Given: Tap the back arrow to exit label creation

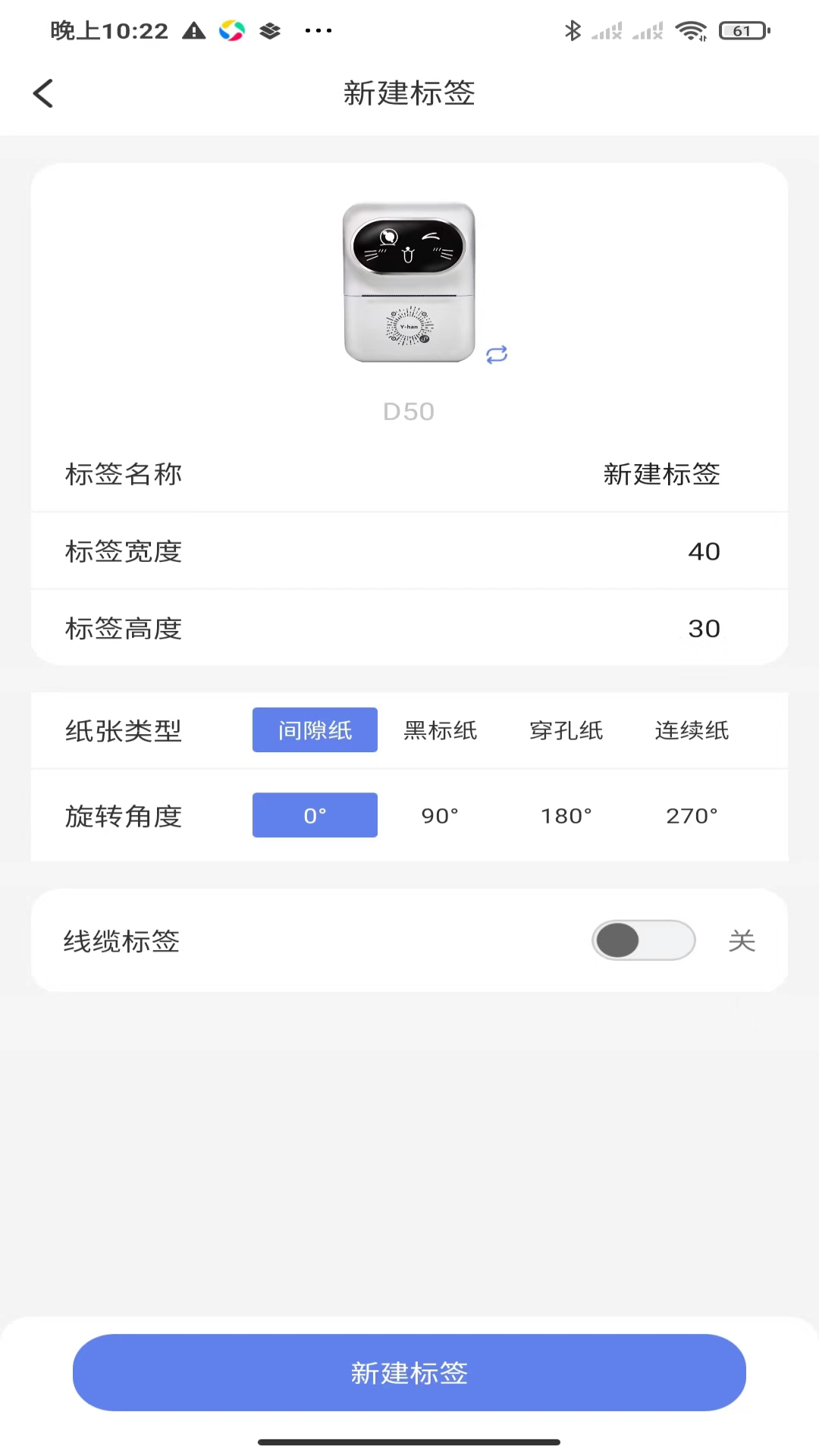Looking at the screenshot, I should tap(42, 93).
